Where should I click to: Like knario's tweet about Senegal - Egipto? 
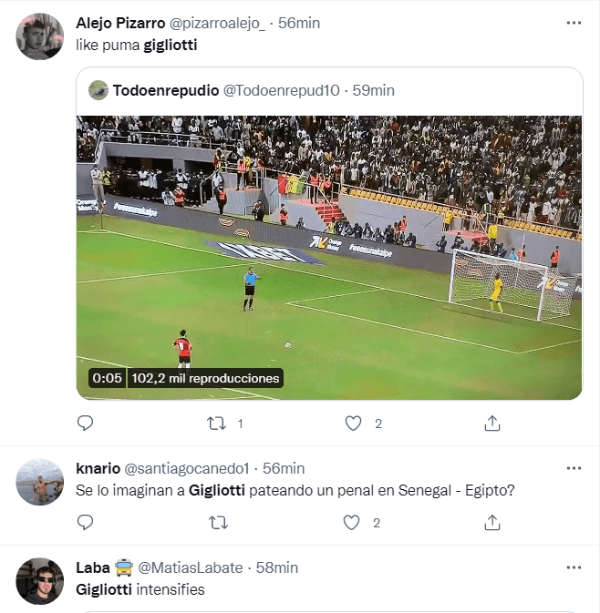click(352, 522)
